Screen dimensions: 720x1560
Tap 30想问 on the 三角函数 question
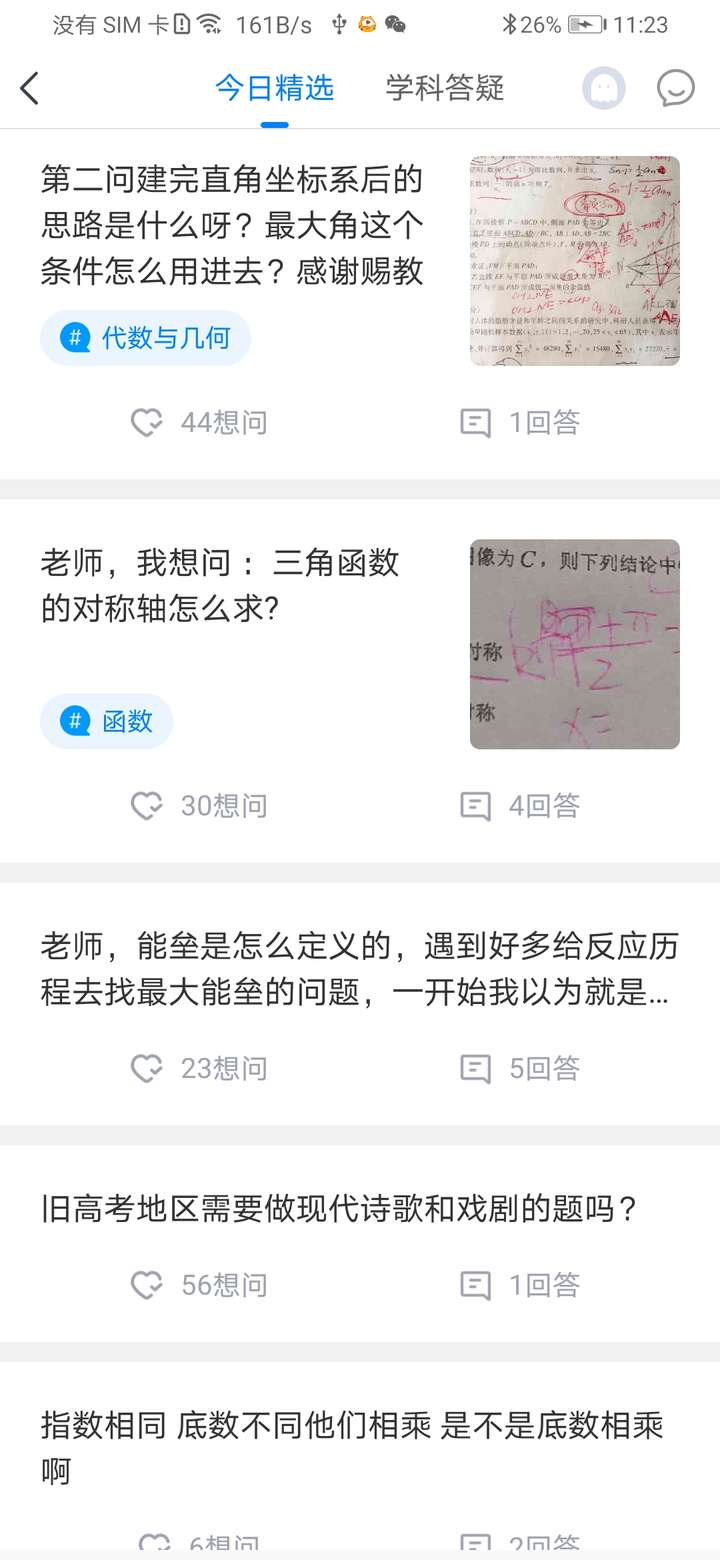199,806
